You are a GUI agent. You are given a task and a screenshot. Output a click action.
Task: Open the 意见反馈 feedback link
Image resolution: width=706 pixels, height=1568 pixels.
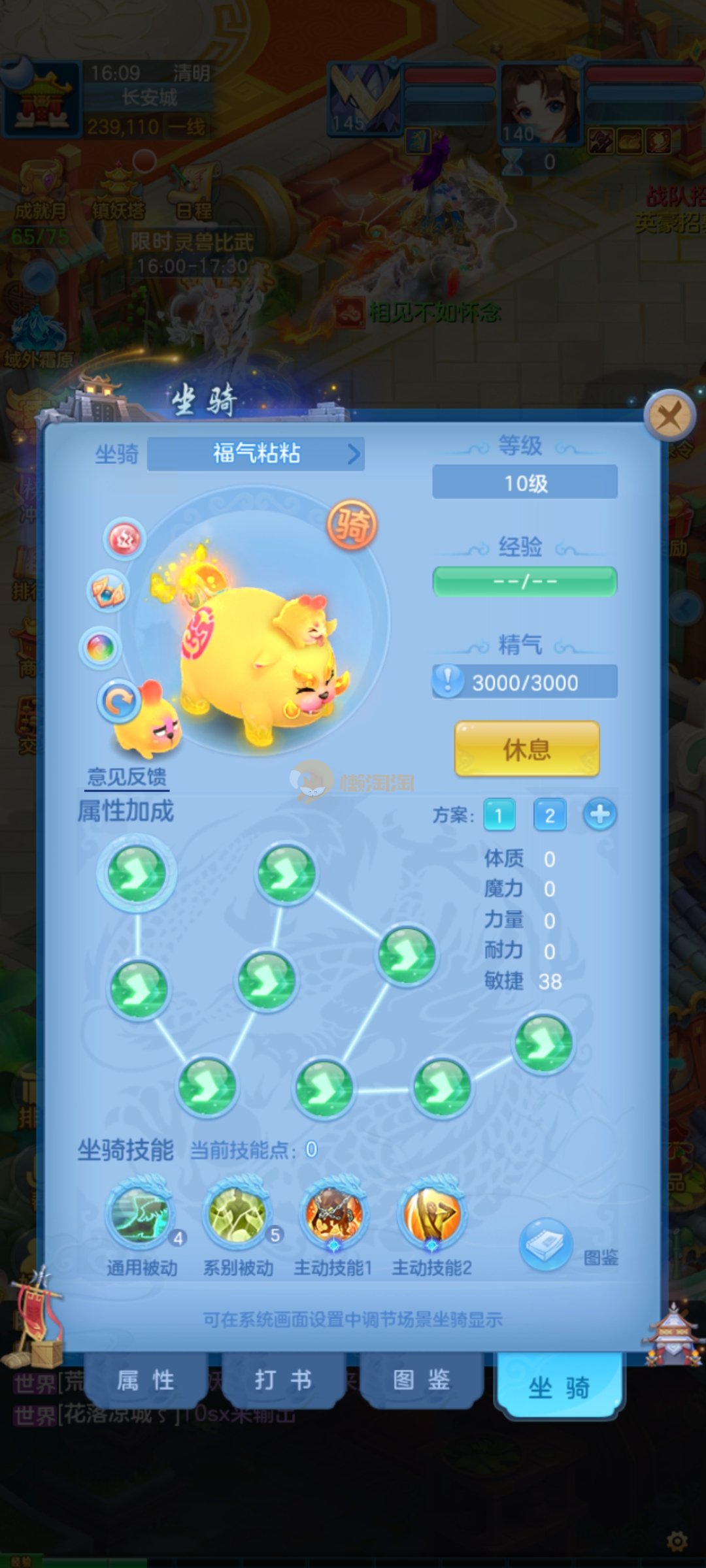coord(127,777)
